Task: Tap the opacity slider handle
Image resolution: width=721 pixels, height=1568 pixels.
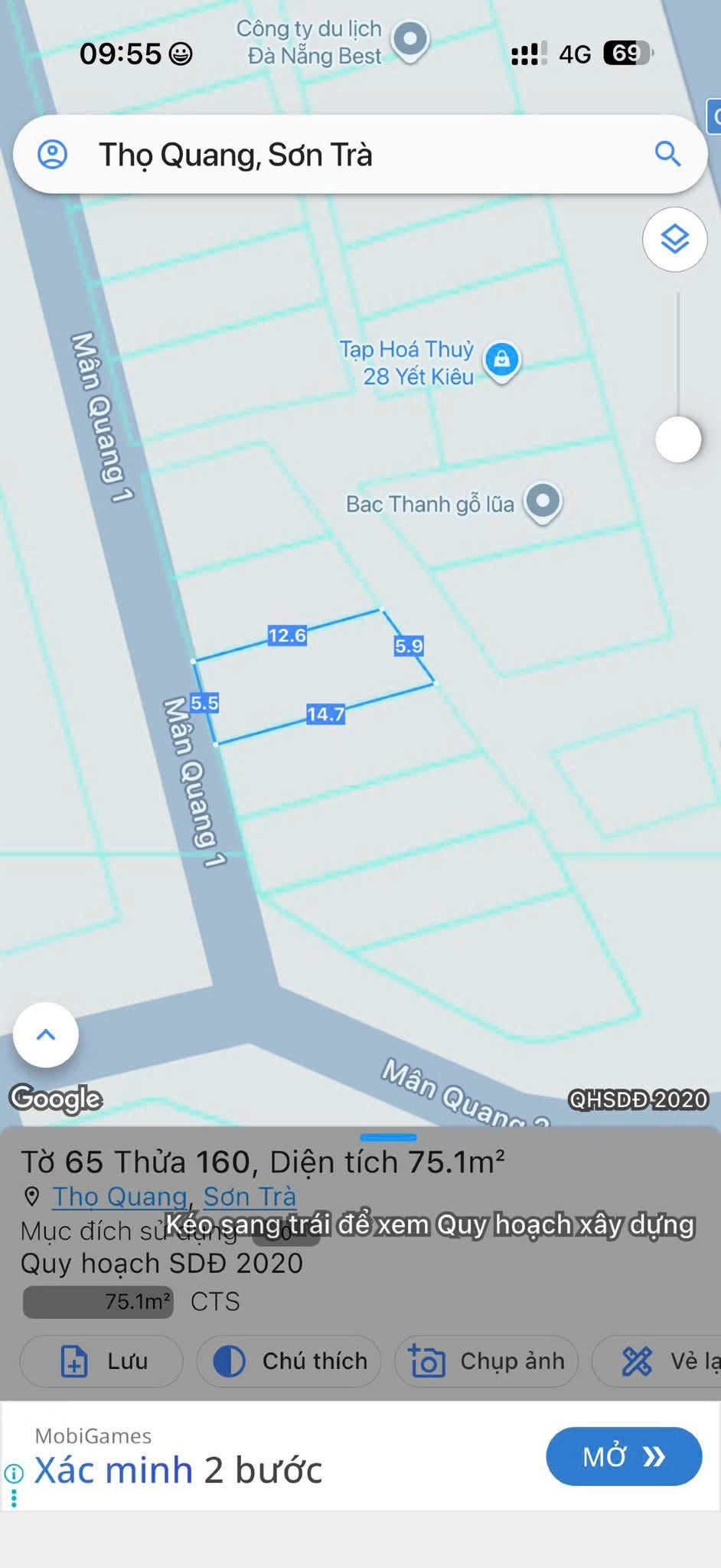Action: click(678, 439)
